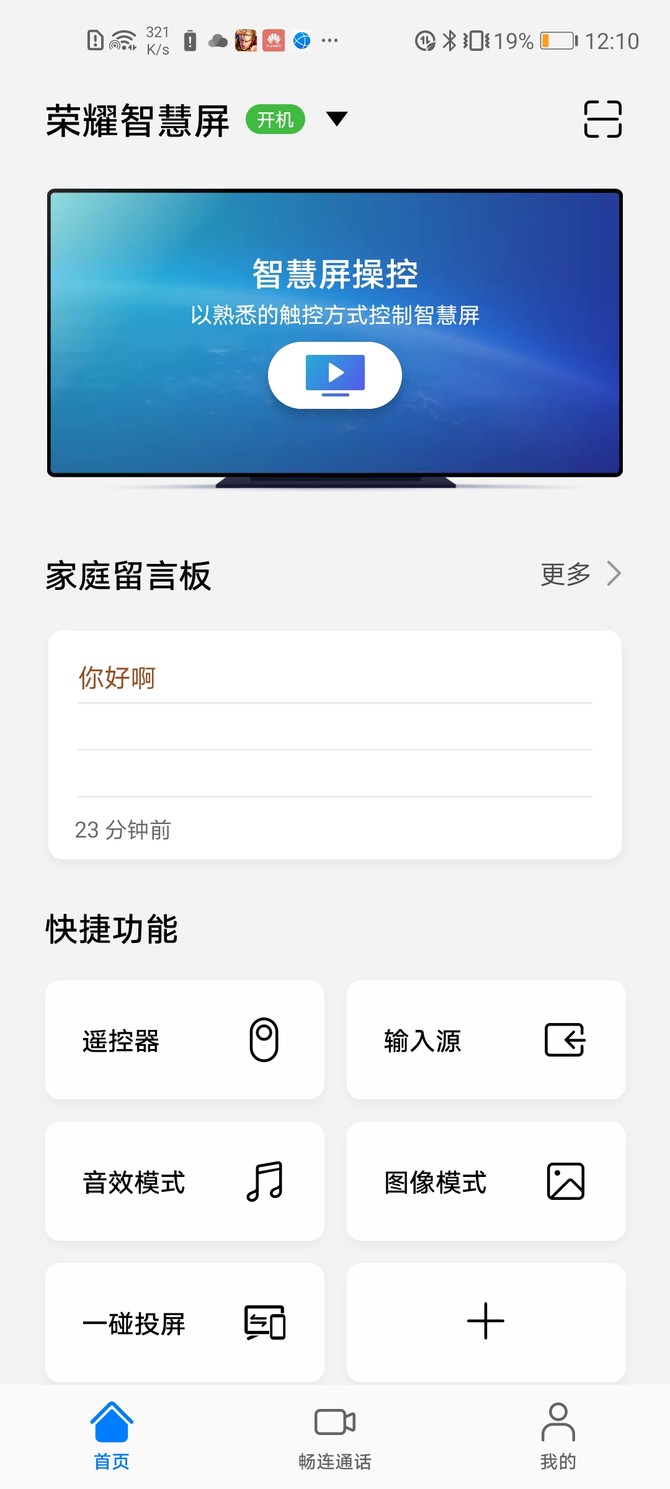
Task: Select 输入源 input source
Action: 486,1040
